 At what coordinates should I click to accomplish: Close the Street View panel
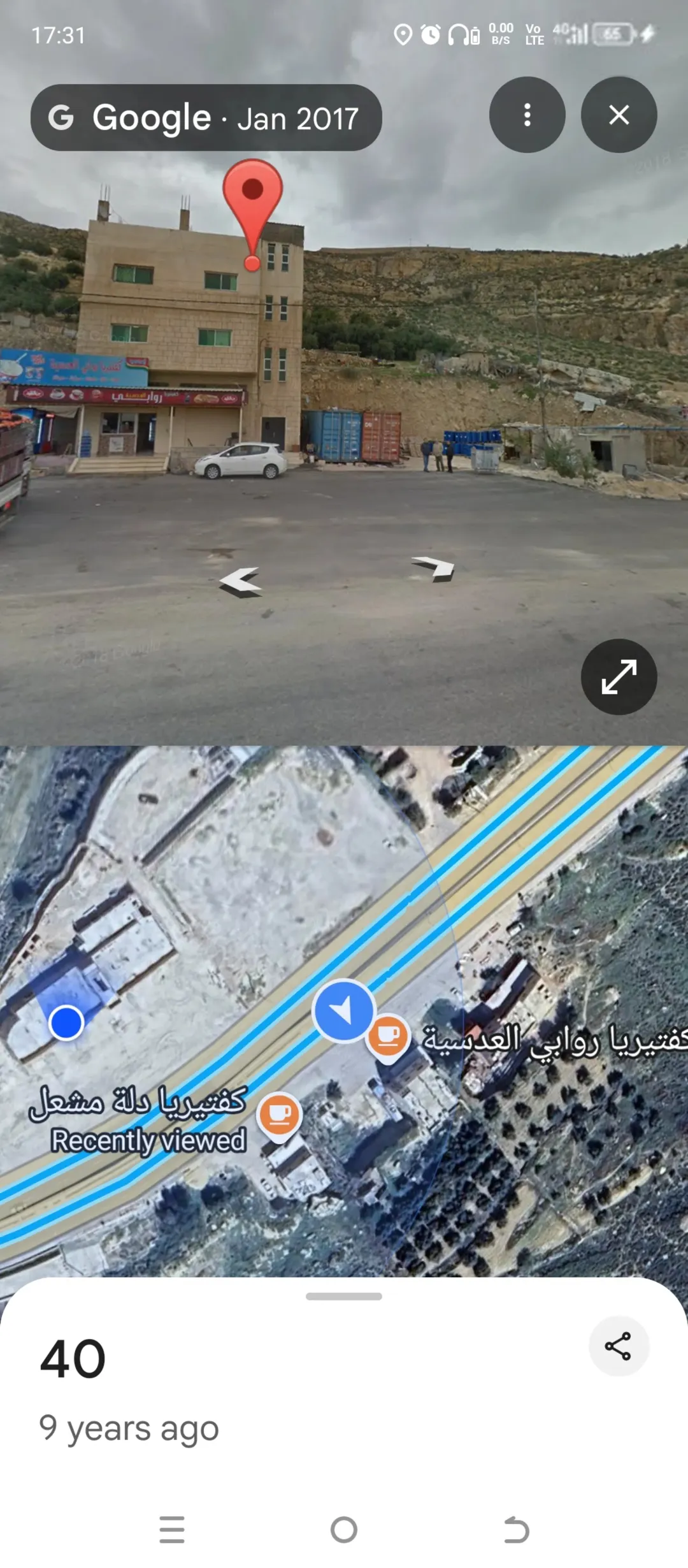pos(619,115)
